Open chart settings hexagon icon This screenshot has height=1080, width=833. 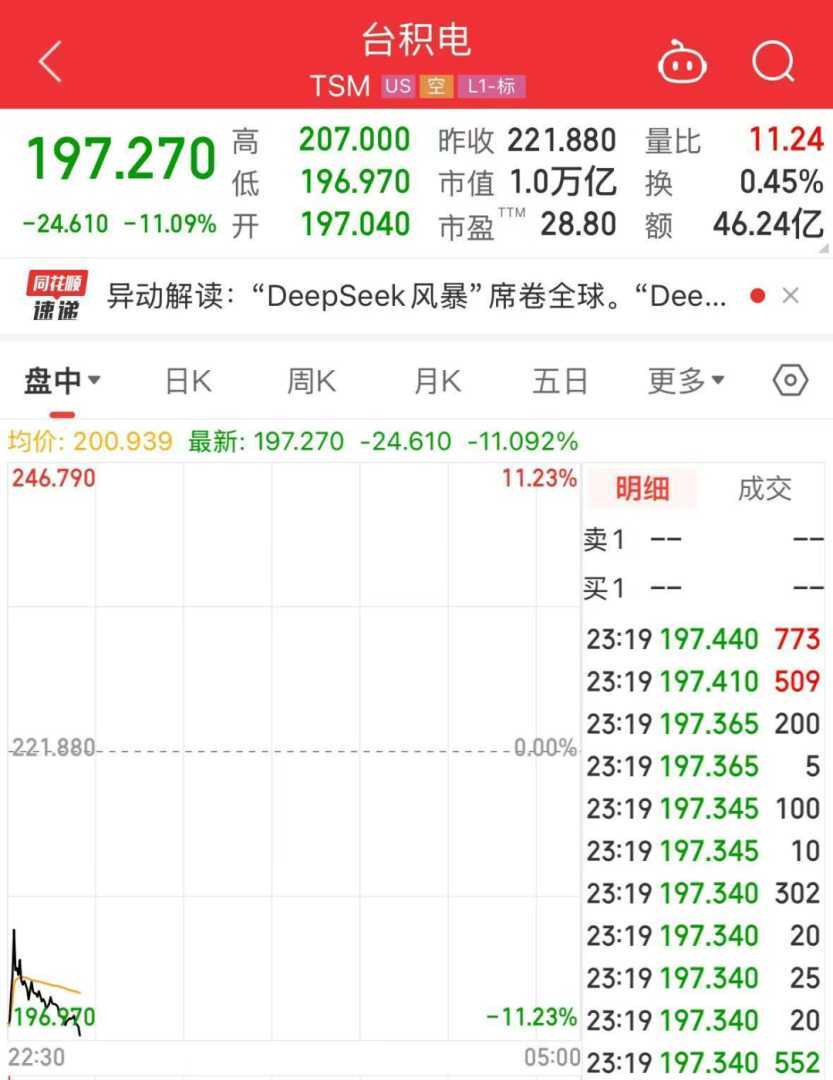790,381
